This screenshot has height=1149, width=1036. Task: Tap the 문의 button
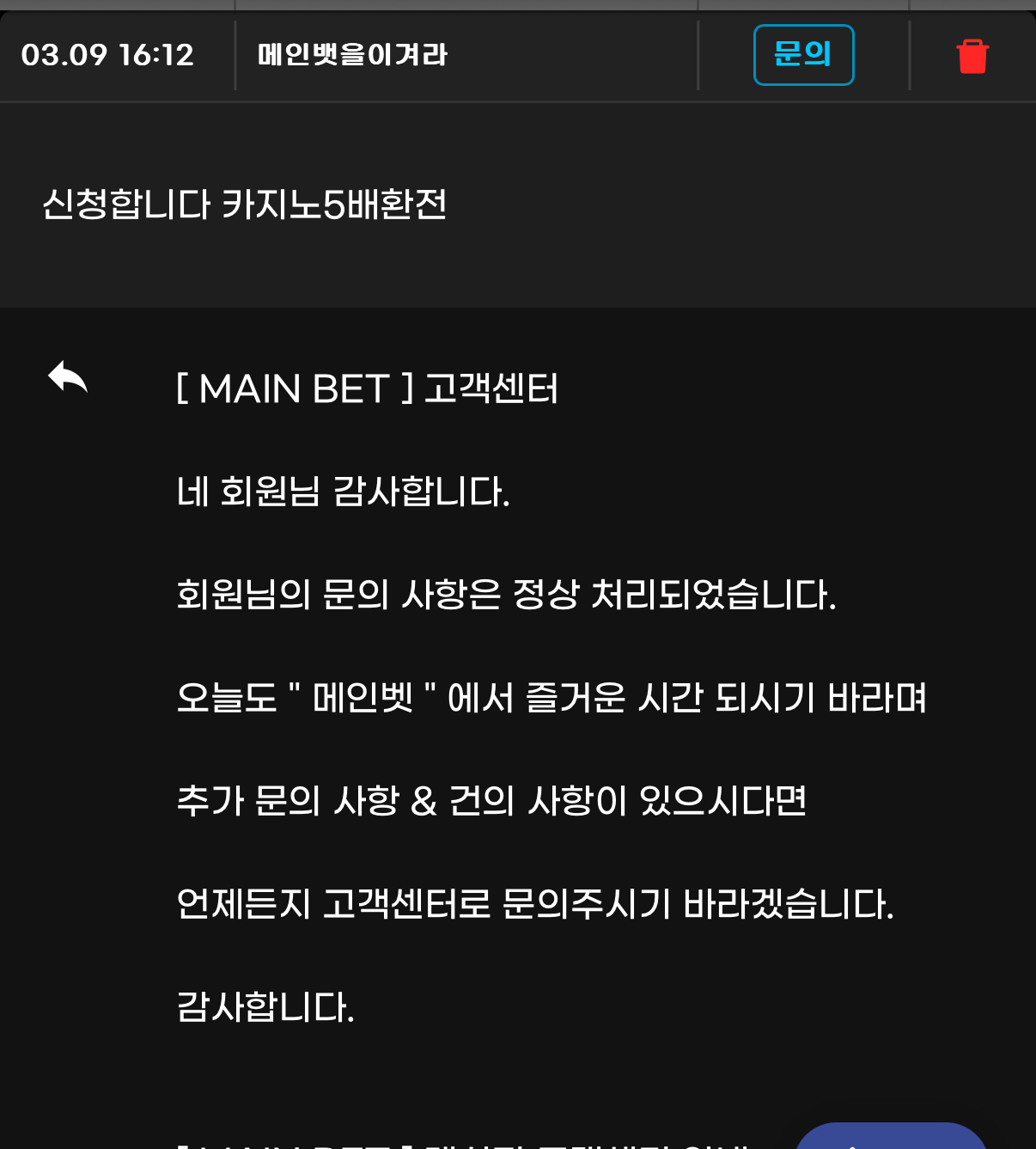click(x=803, y=55)
